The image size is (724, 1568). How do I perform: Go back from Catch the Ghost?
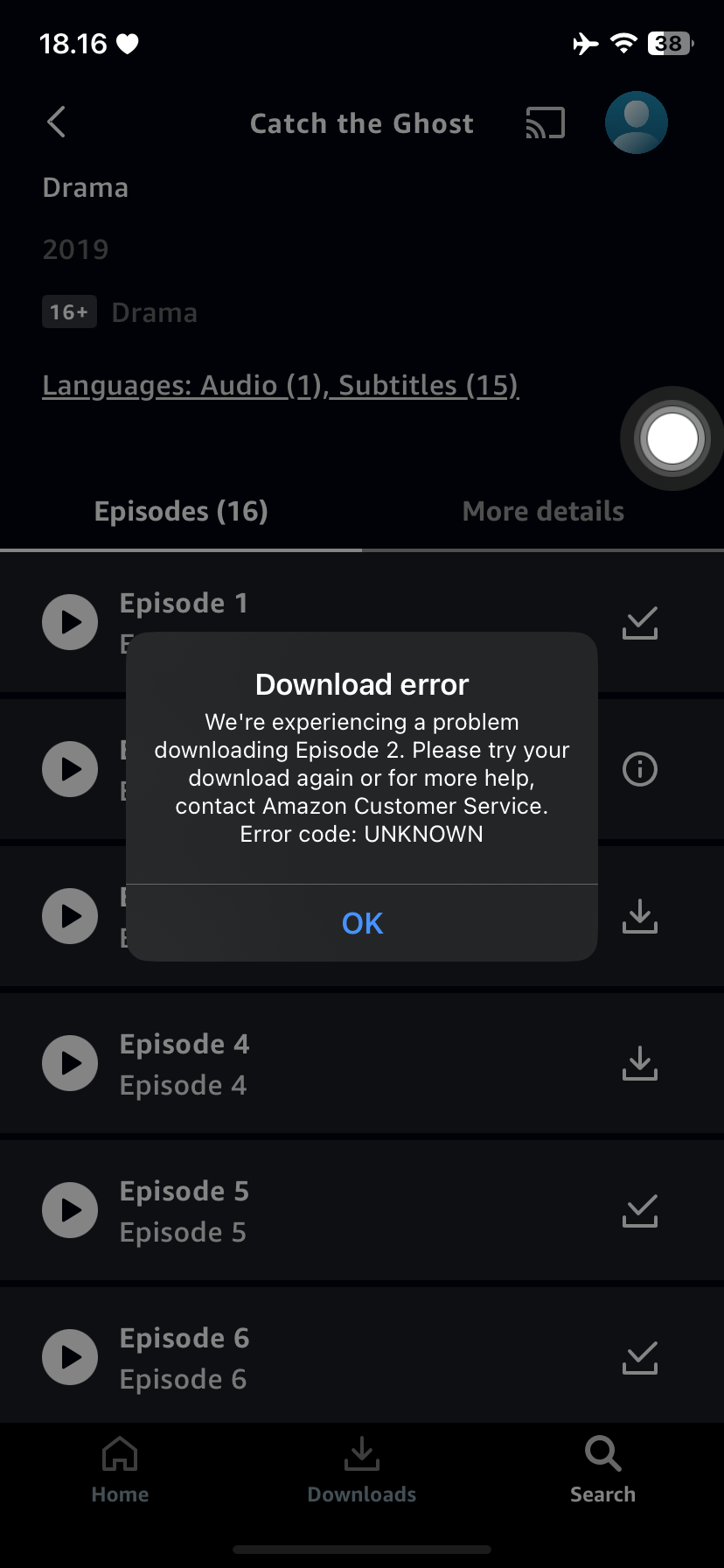pyautogui.click(x=57, y=122)
